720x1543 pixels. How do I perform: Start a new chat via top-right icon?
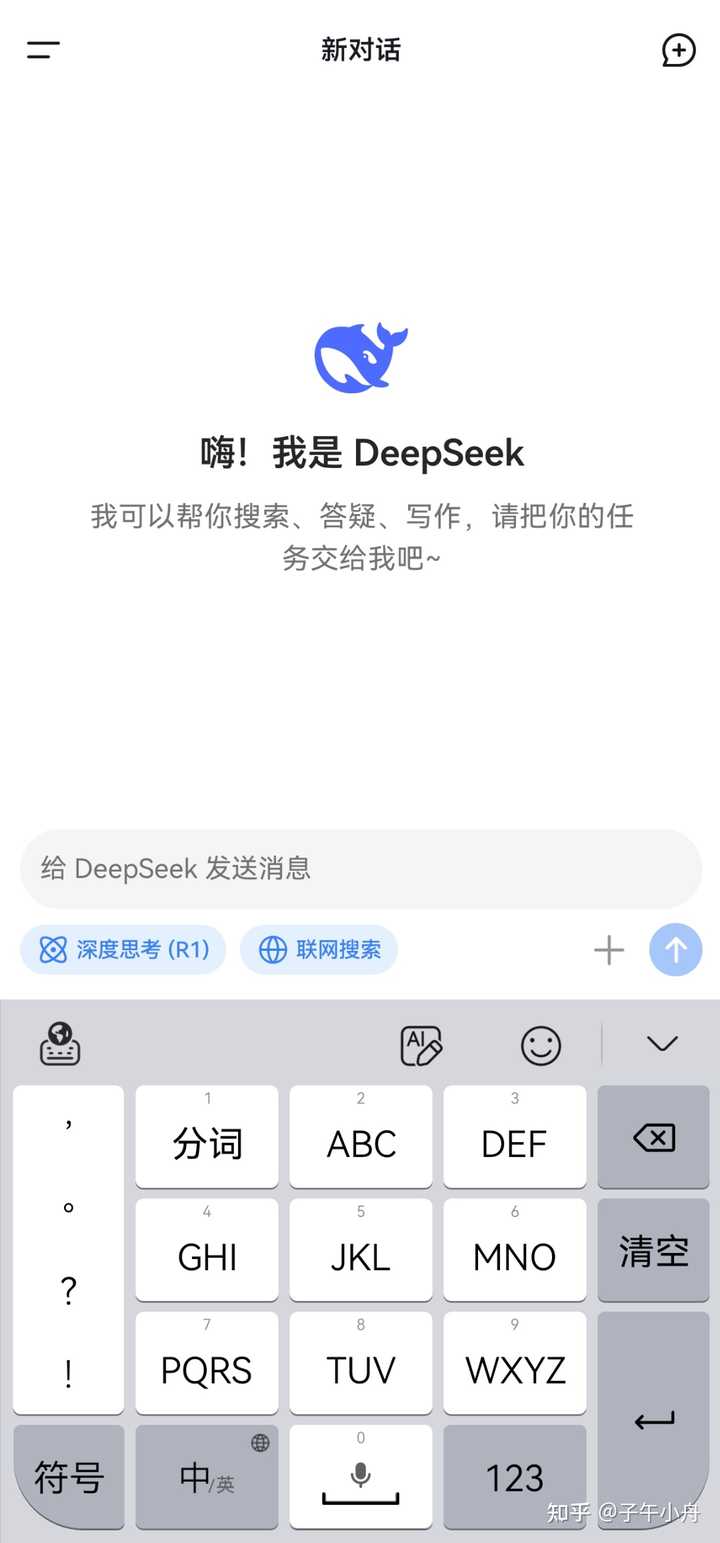679,51
